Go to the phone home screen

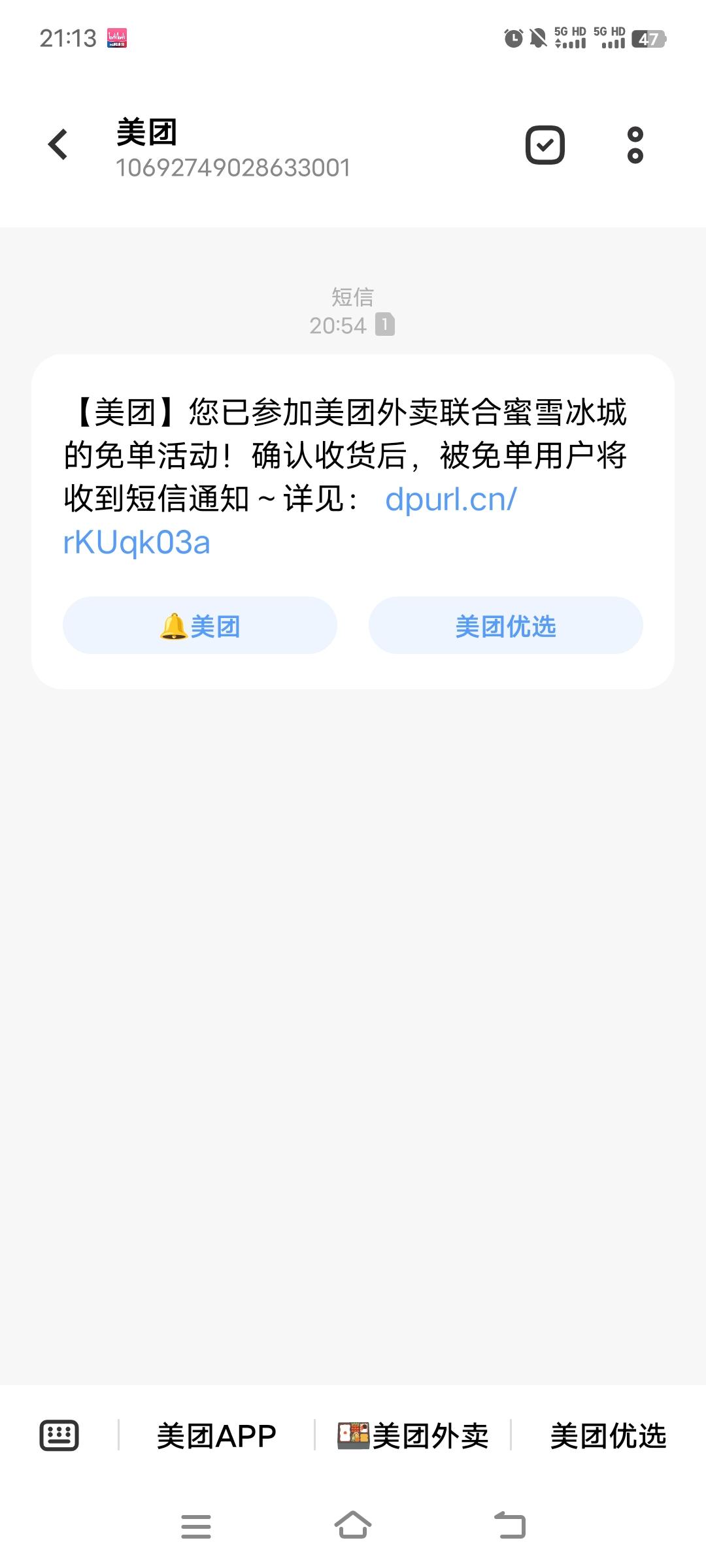pyautogui.click(x=353, y=1526)
